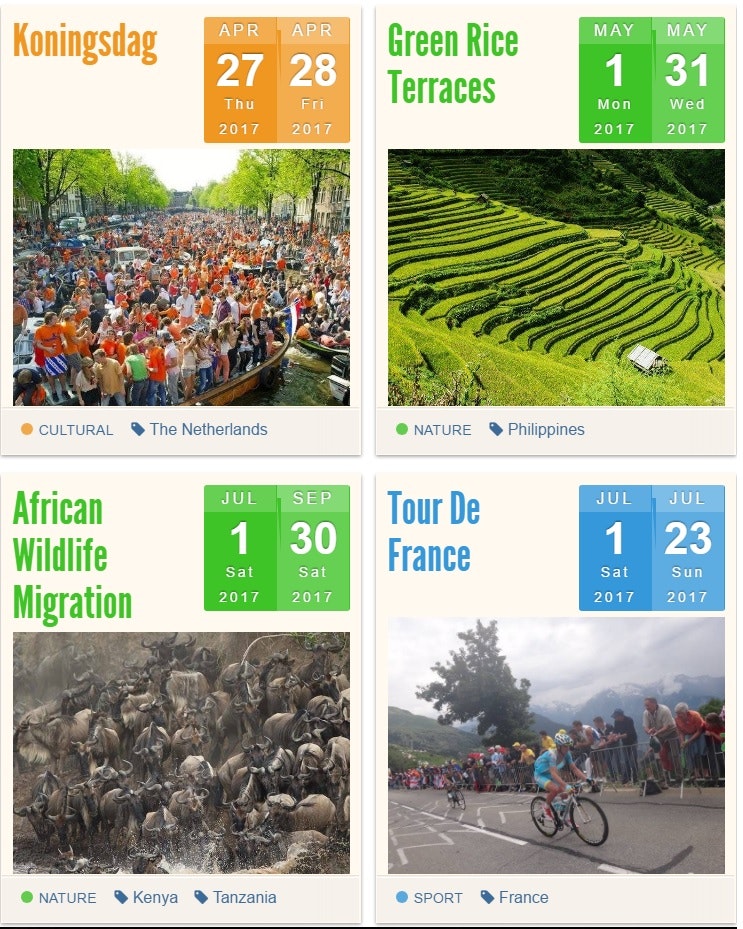The image size is (743, 929).
Task: Choose the Cultural category under Koningsdag
Action: [75, 430]
